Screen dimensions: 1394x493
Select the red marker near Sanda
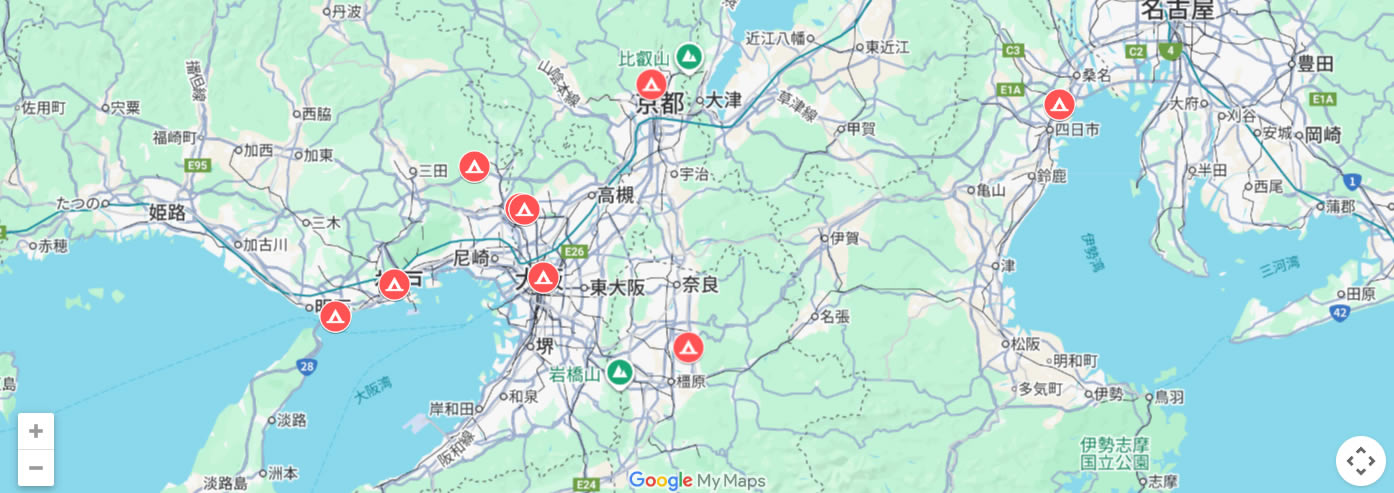[x=474, y=166]
